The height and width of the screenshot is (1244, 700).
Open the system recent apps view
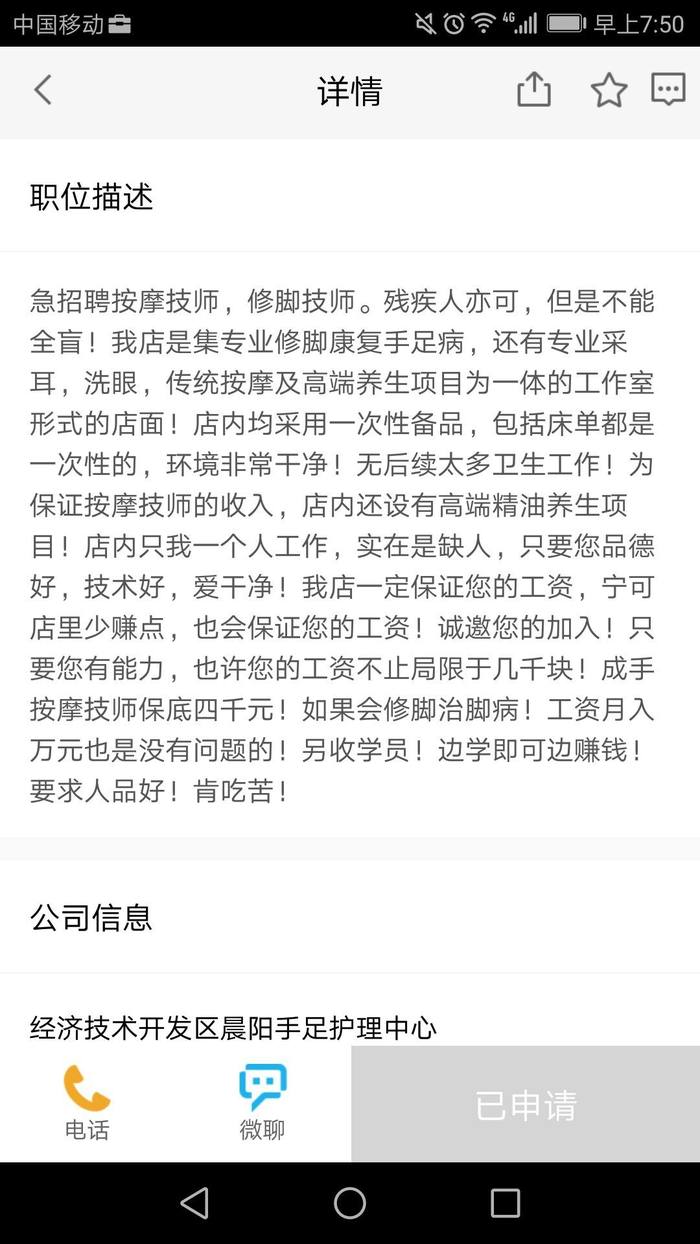pyautogui.click(x=505, y=1203)
